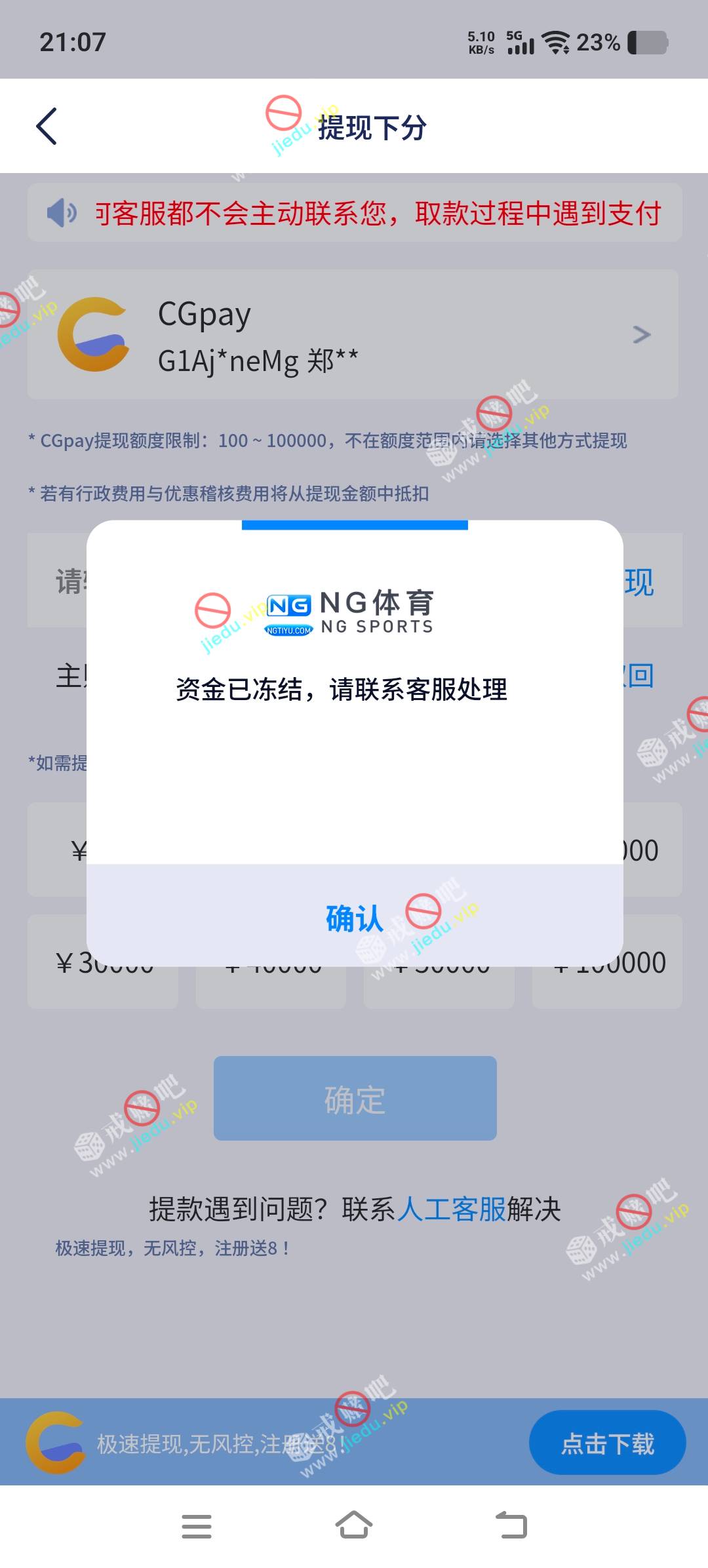Tap 确认 to dismiss the frozen-funds dialog

click(x=354, y=918)
